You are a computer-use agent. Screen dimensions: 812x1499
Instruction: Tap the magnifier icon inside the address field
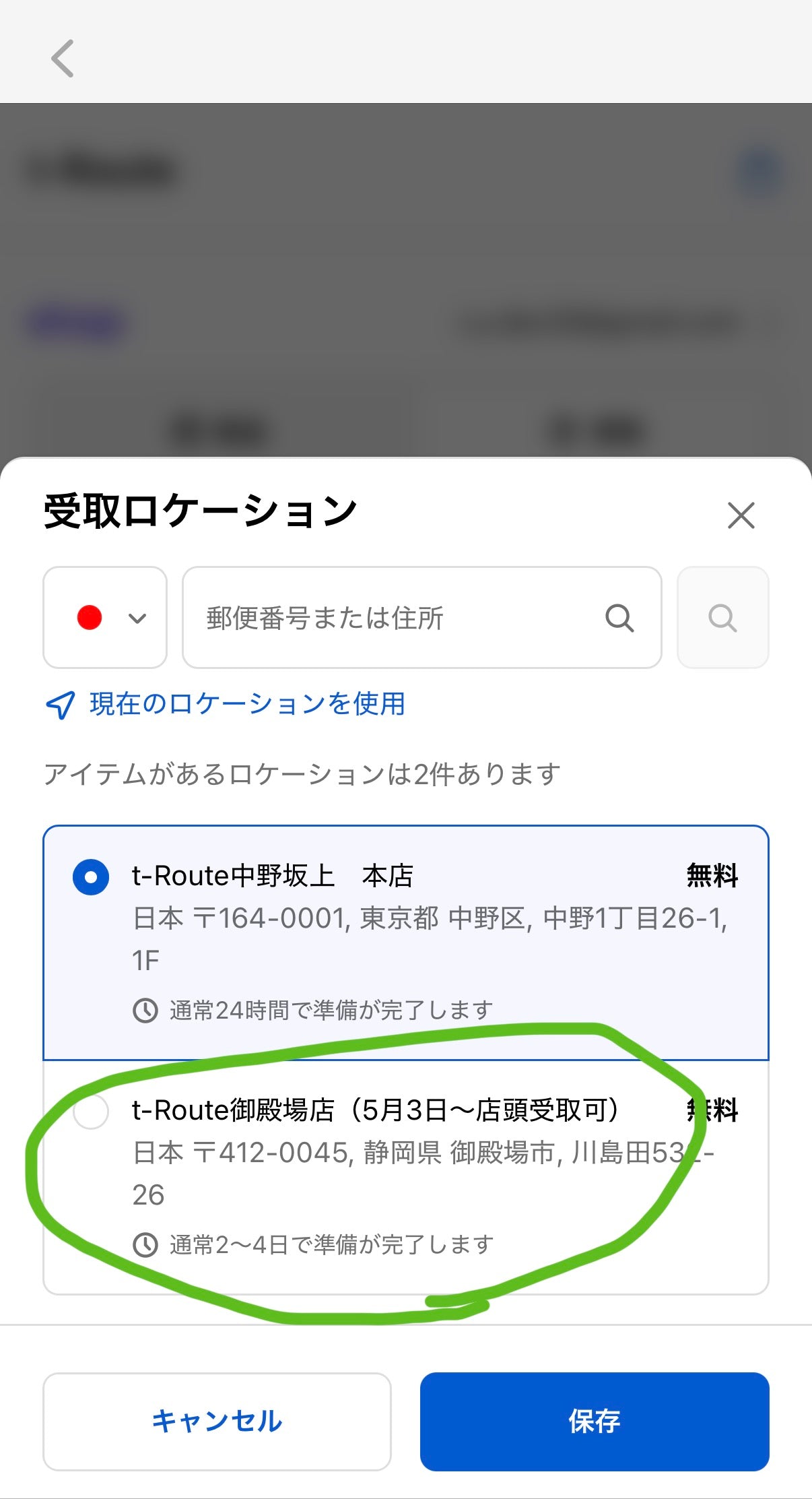(x=619, y=618)
